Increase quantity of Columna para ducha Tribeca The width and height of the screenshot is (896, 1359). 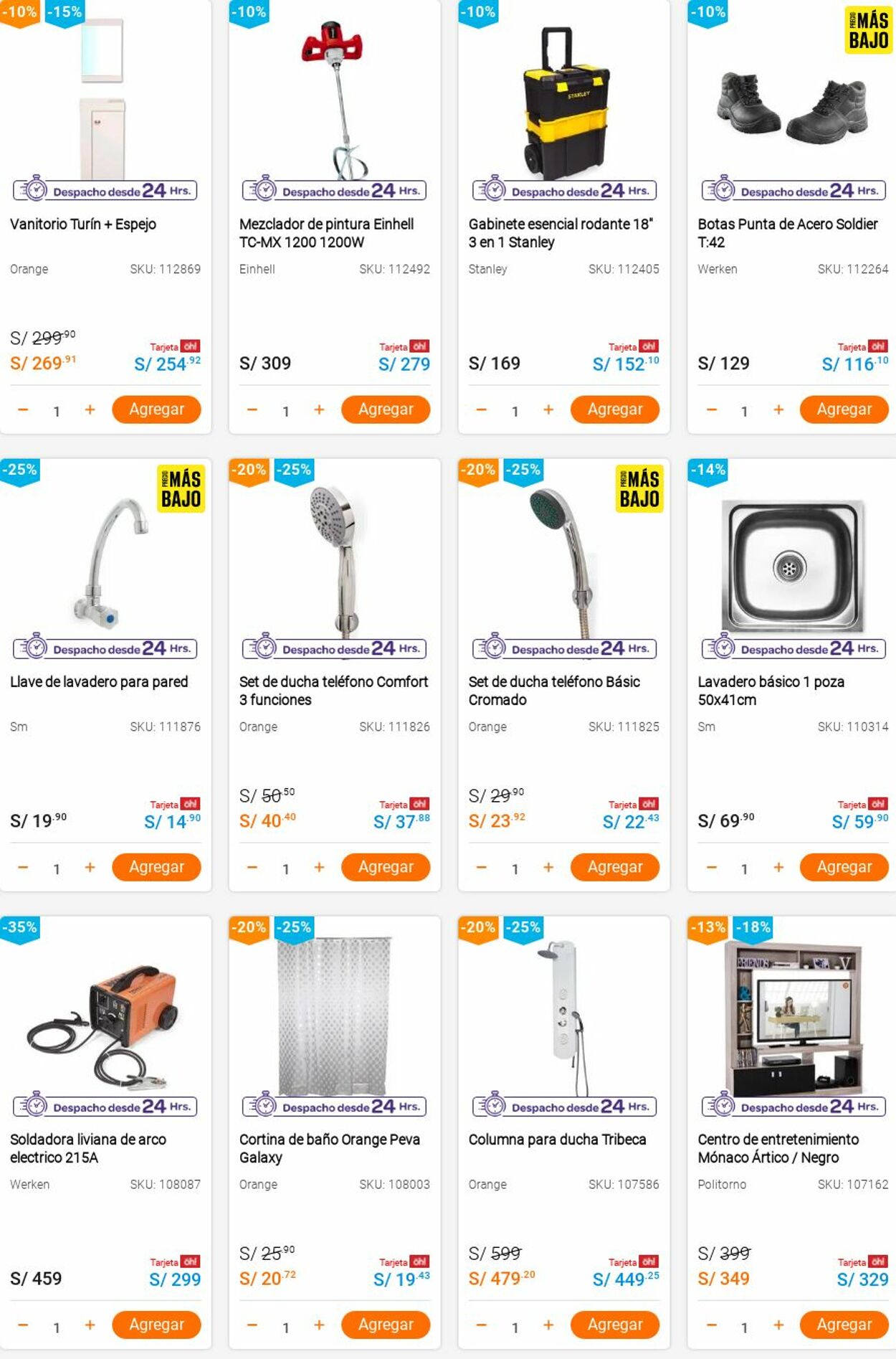(x=548, y=1325)
